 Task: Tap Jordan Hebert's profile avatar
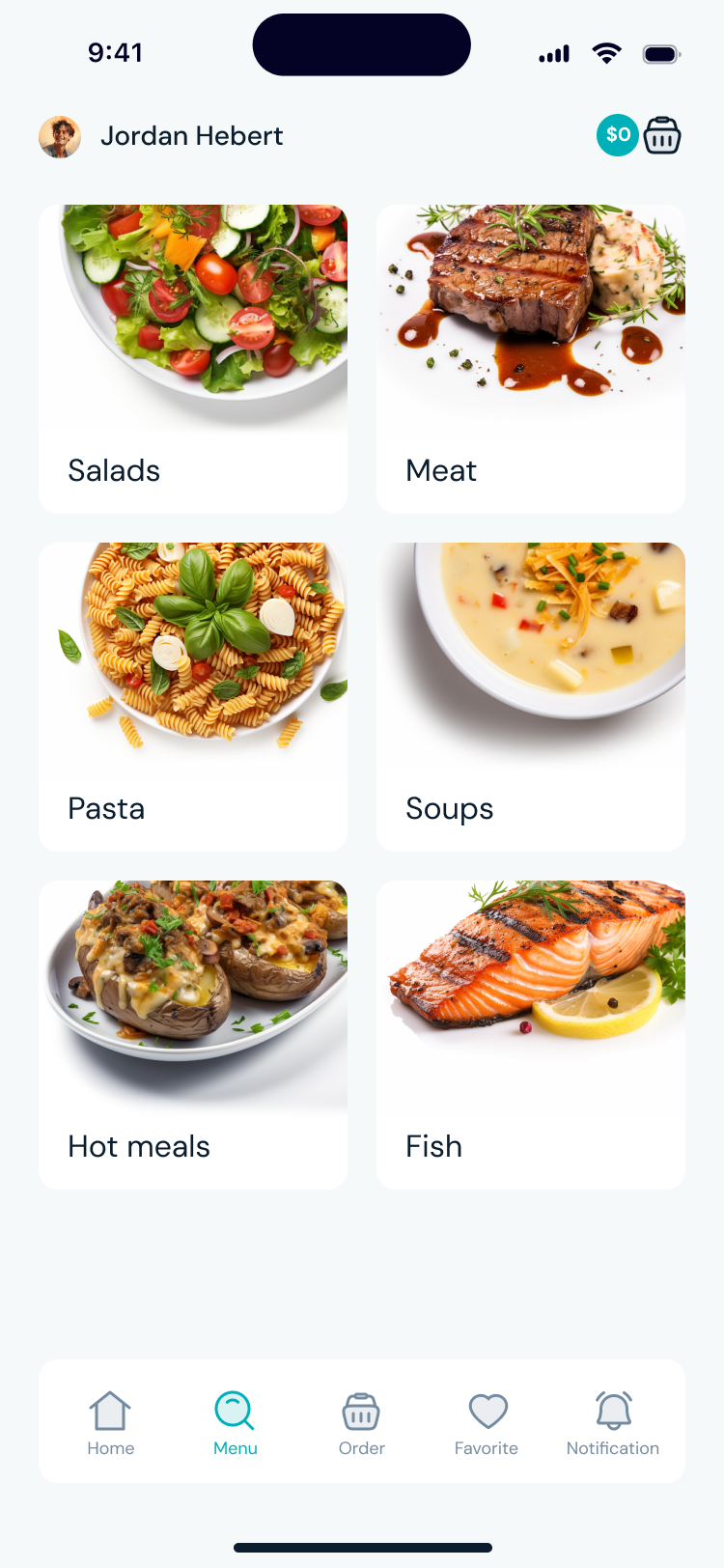click(x=60, y=135)
